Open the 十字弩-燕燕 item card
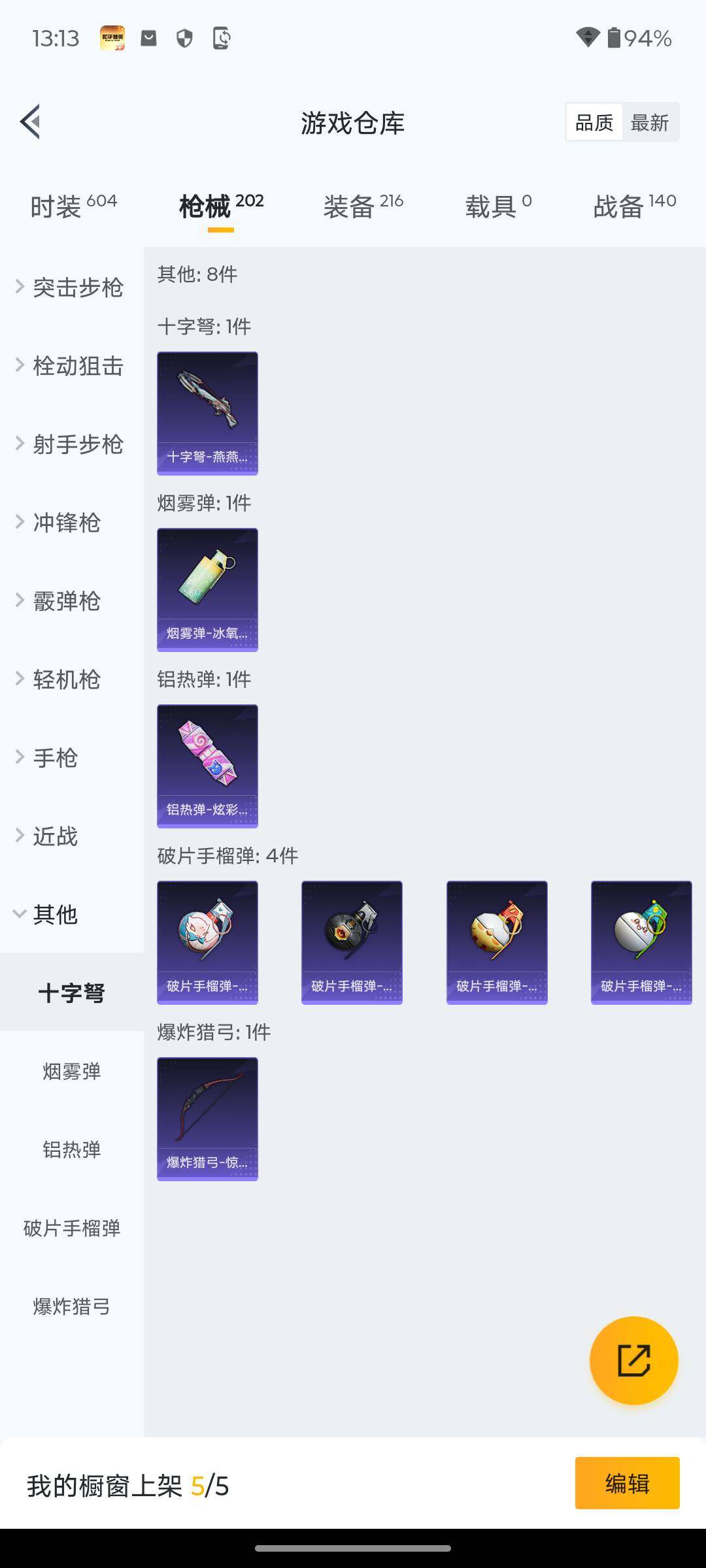Viewport: 706px width, 1568px height. (x=207, y=413)
